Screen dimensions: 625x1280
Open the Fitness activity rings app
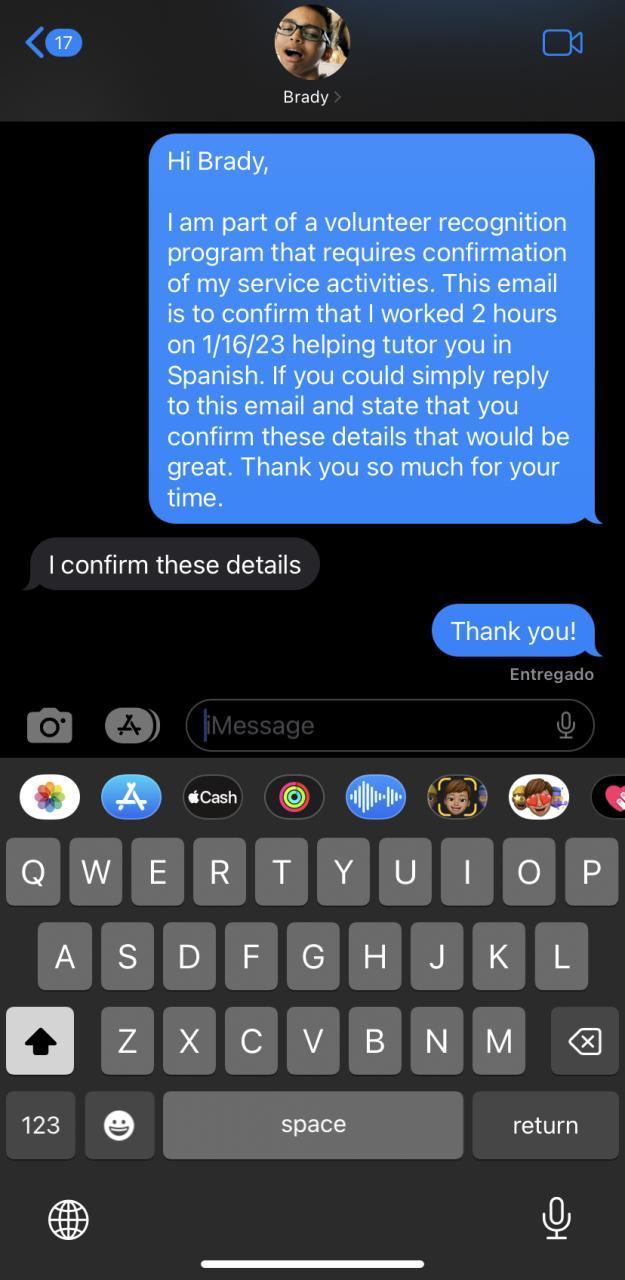pos(294,797)
